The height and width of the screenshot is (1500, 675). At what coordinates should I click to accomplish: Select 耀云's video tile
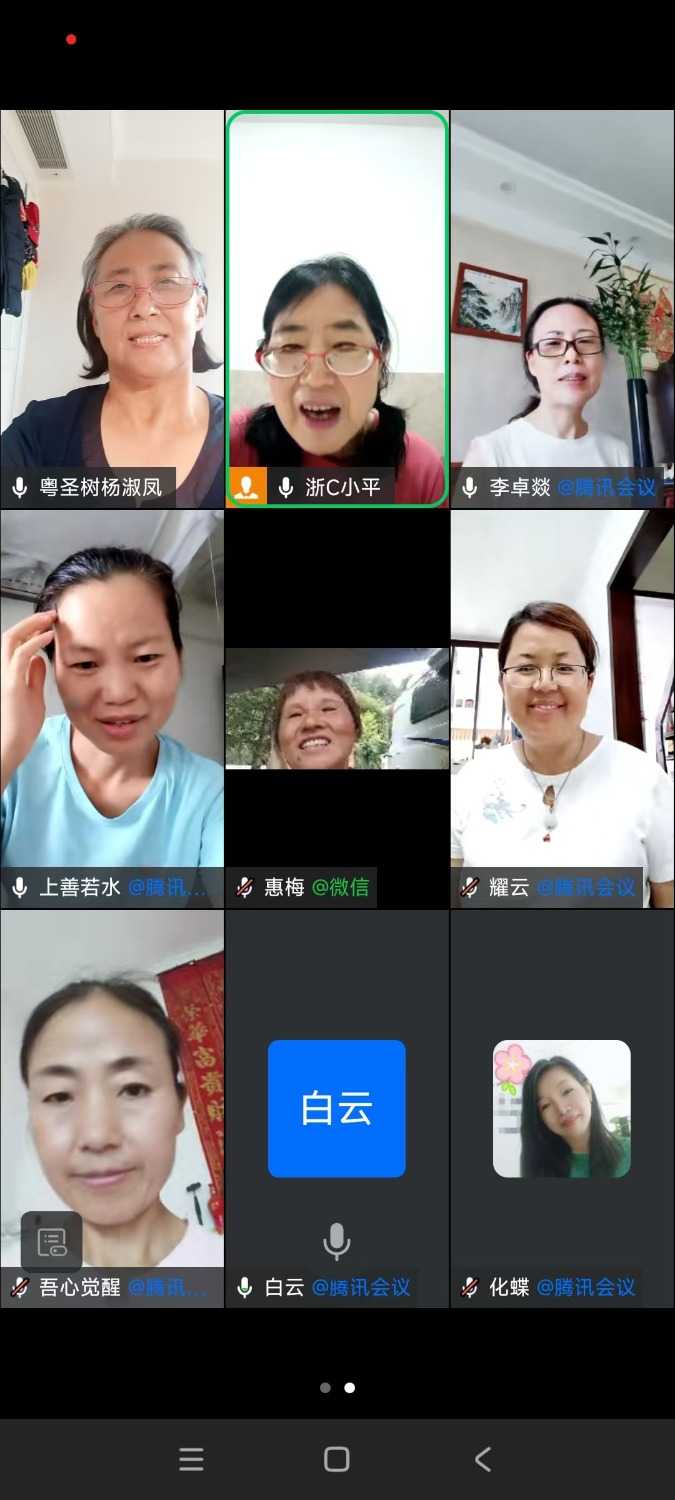tap(562, 708)
